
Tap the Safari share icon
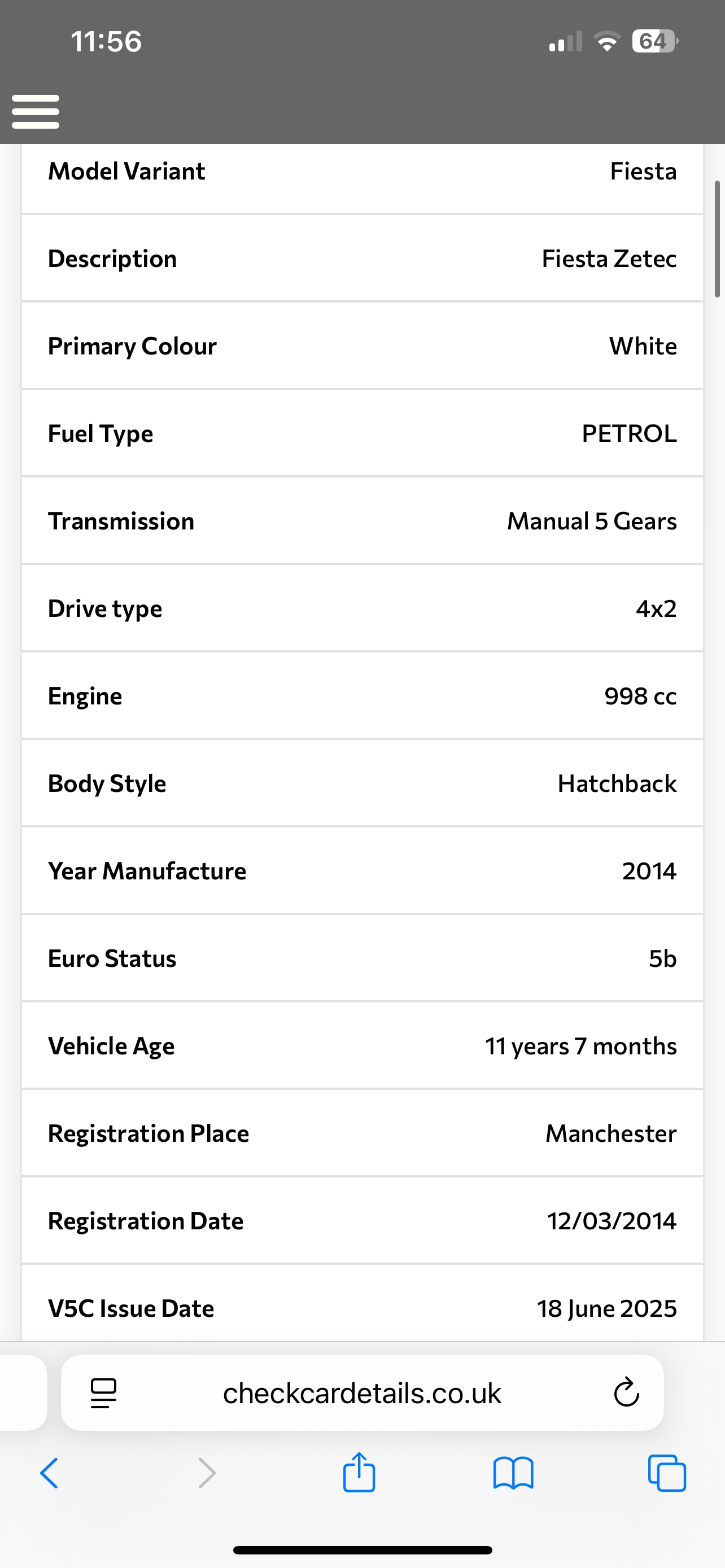[x=359, y=1473]
